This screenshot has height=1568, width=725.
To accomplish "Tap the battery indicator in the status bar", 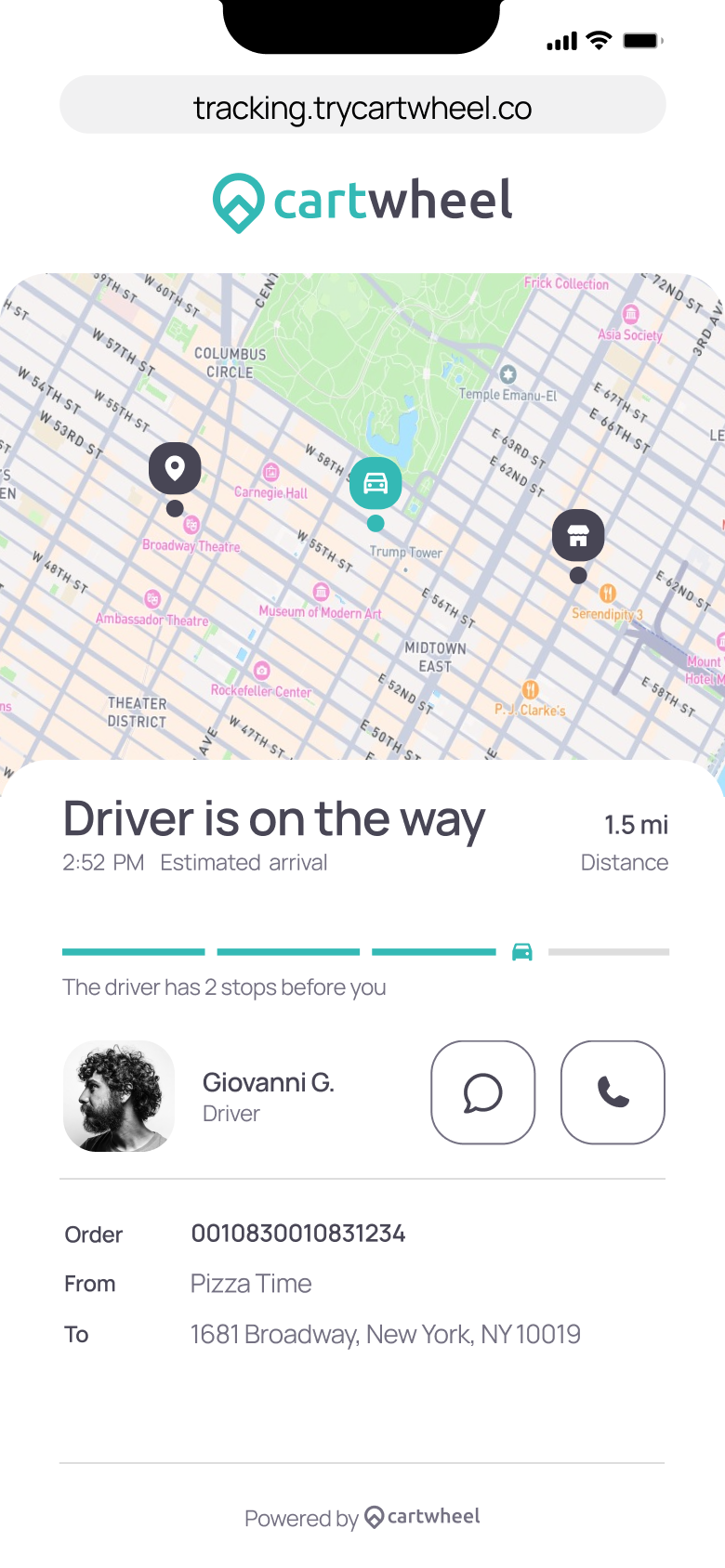I will click(x=642, y=41).
